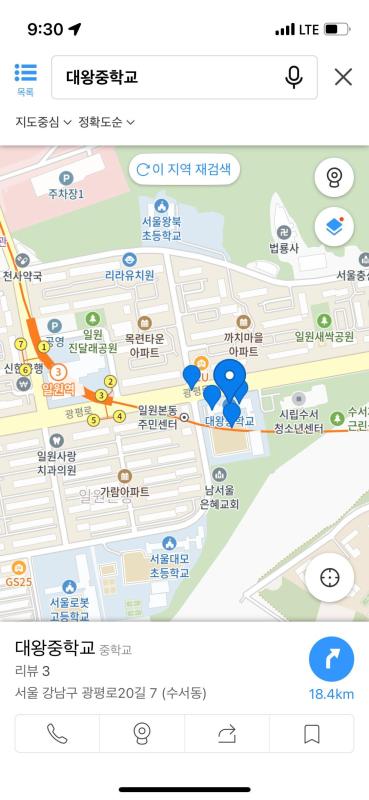Image resolution: width=369 pixels, height=800 pixels.
Task: Tap the 대왕중학교 search field
Action: pyautogui.click(x=168, y=78)
